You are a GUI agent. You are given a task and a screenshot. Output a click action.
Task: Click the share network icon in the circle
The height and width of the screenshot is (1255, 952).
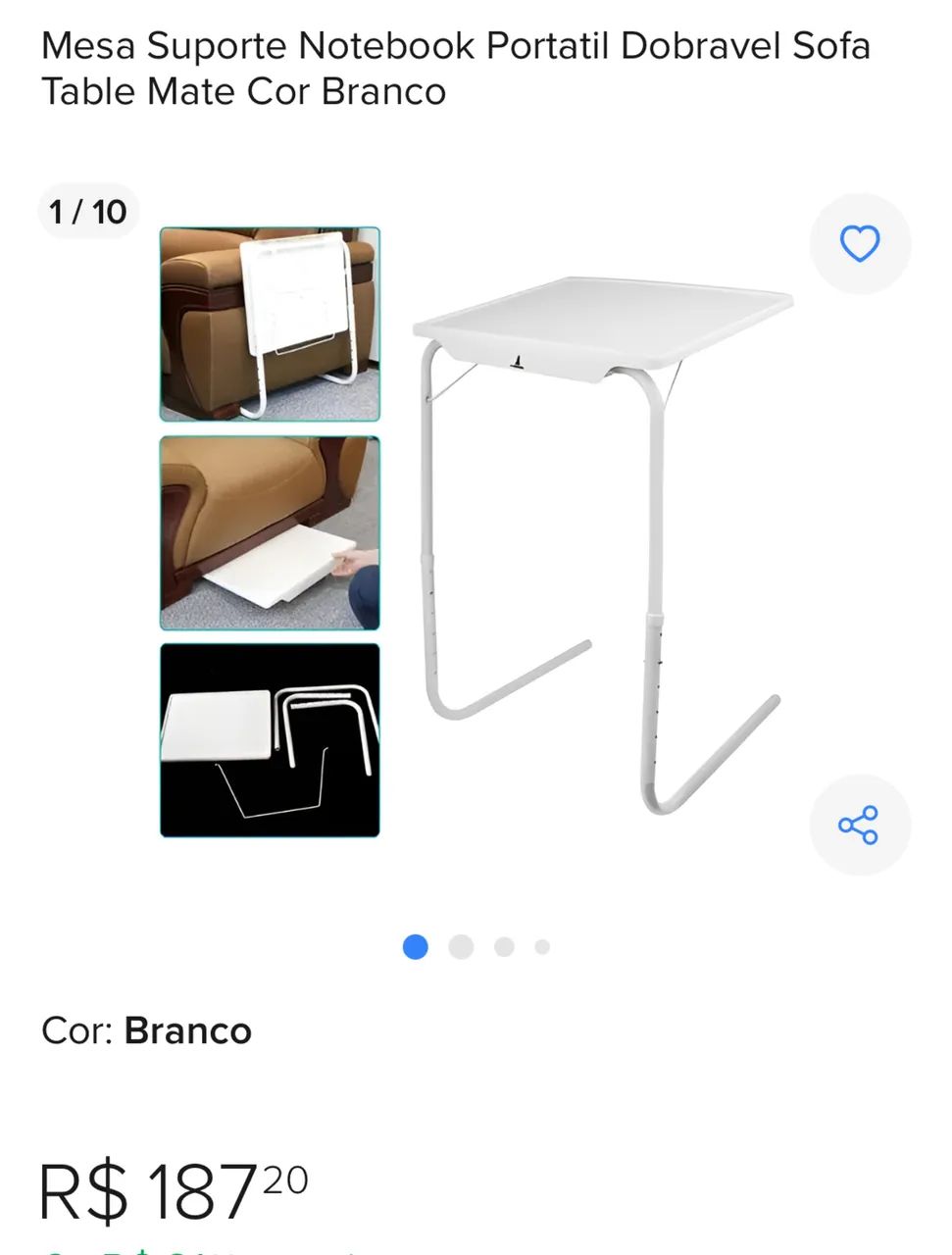pos(860,825)
